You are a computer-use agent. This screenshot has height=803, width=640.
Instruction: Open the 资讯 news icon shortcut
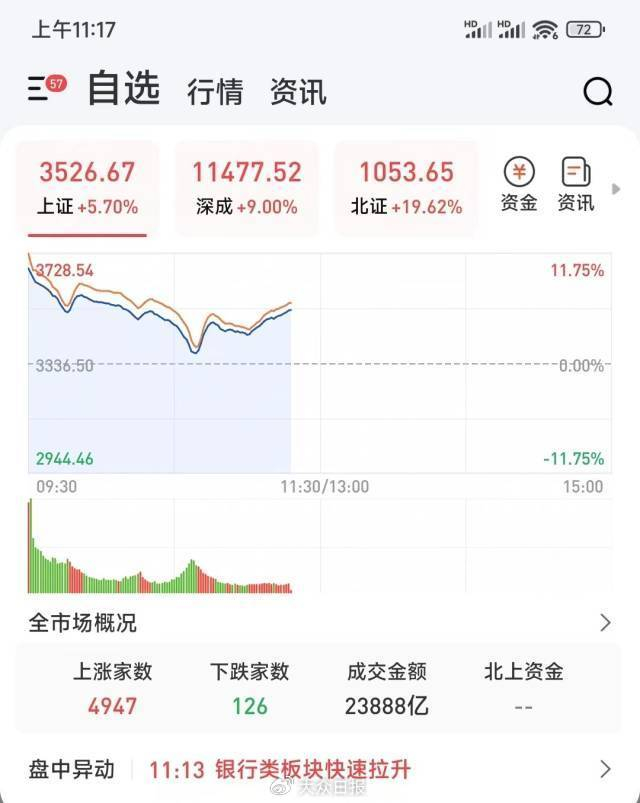576,184
